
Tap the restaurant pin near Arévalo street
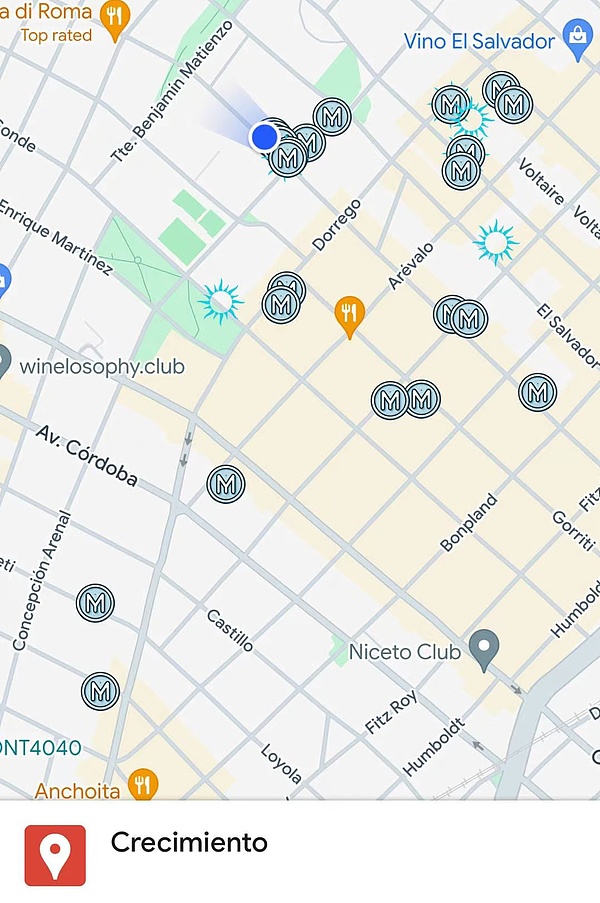point(349,315)
